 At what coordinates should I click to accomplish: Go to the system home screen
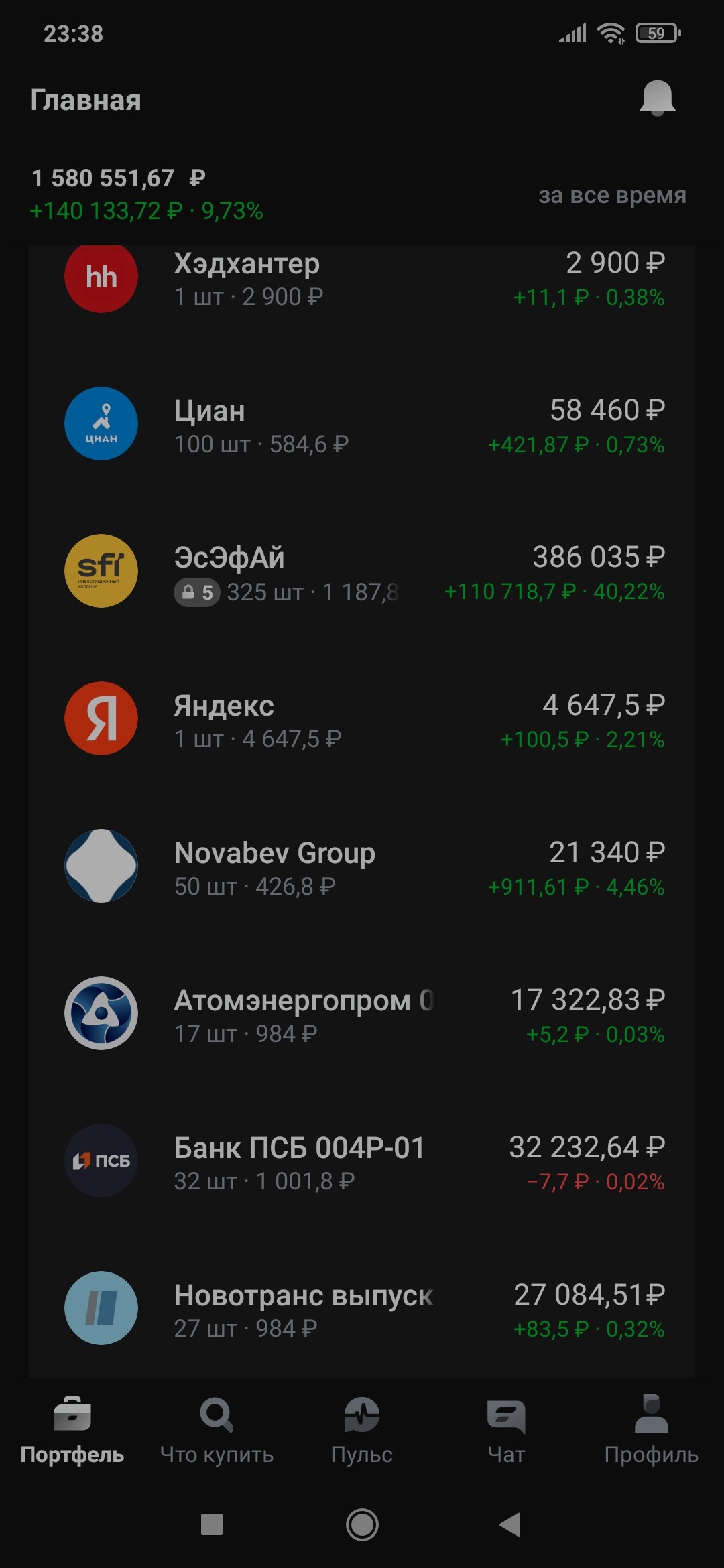coord(362,1524)
